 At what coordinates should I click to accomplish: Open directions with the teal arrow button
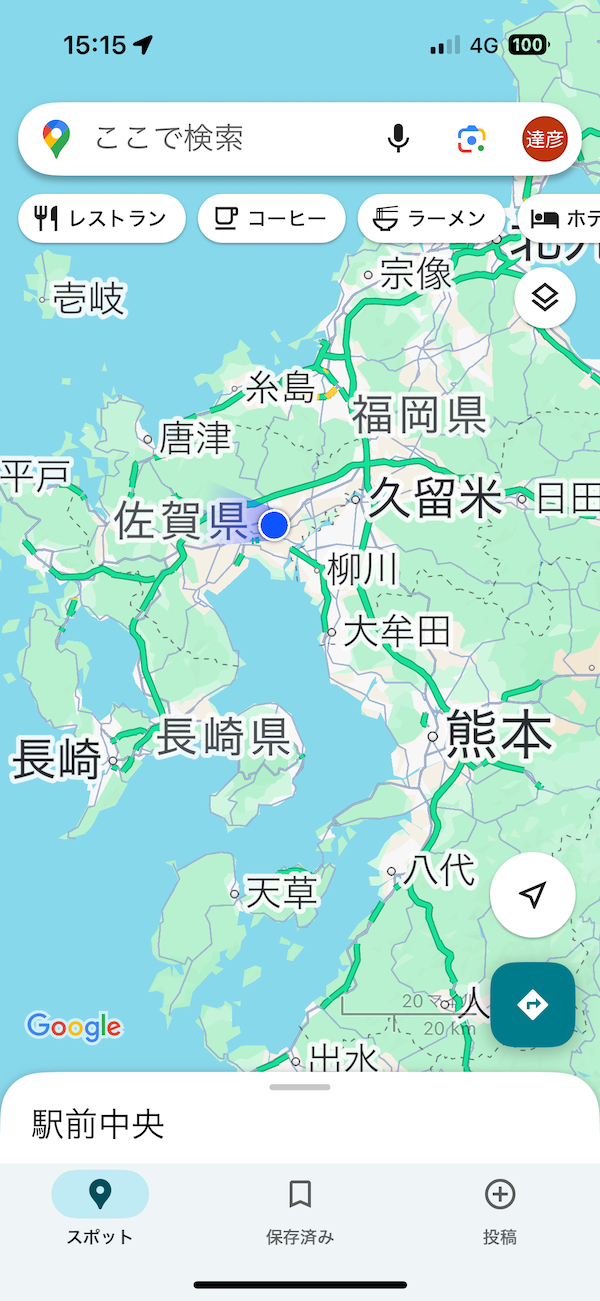pyautogui.click(x=533, y=1005)
